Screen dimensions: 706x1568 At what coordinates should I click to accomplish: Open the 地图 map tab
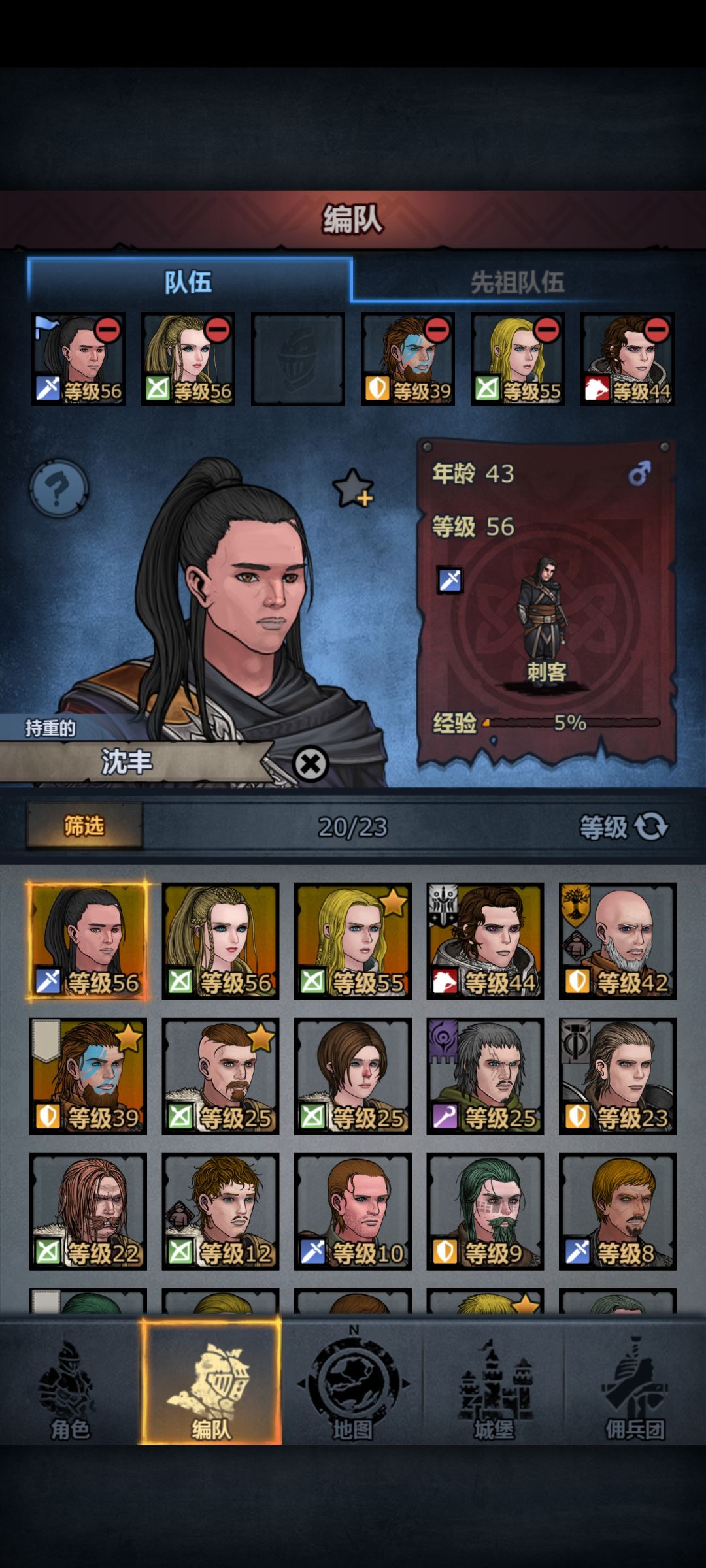click(x=353, y=1389)
